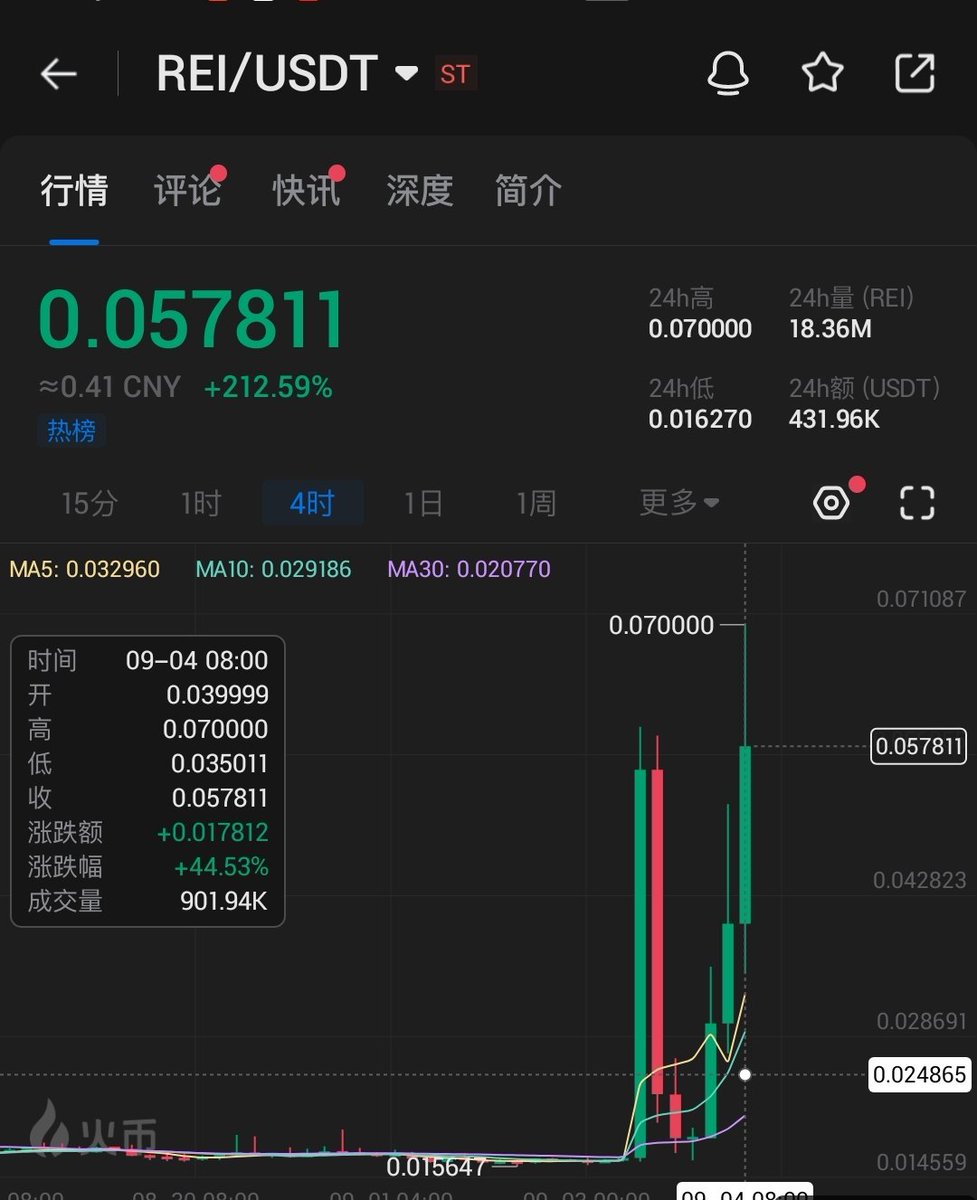
Task: Choose the 4时 chart interval
Action: pos(312,503)
